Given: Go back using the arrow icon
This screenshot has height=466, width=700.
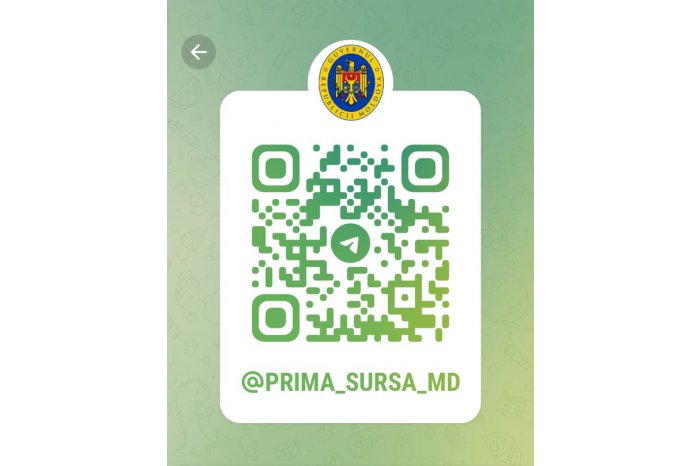Looking at the screenshot, I should pos(198,52).
